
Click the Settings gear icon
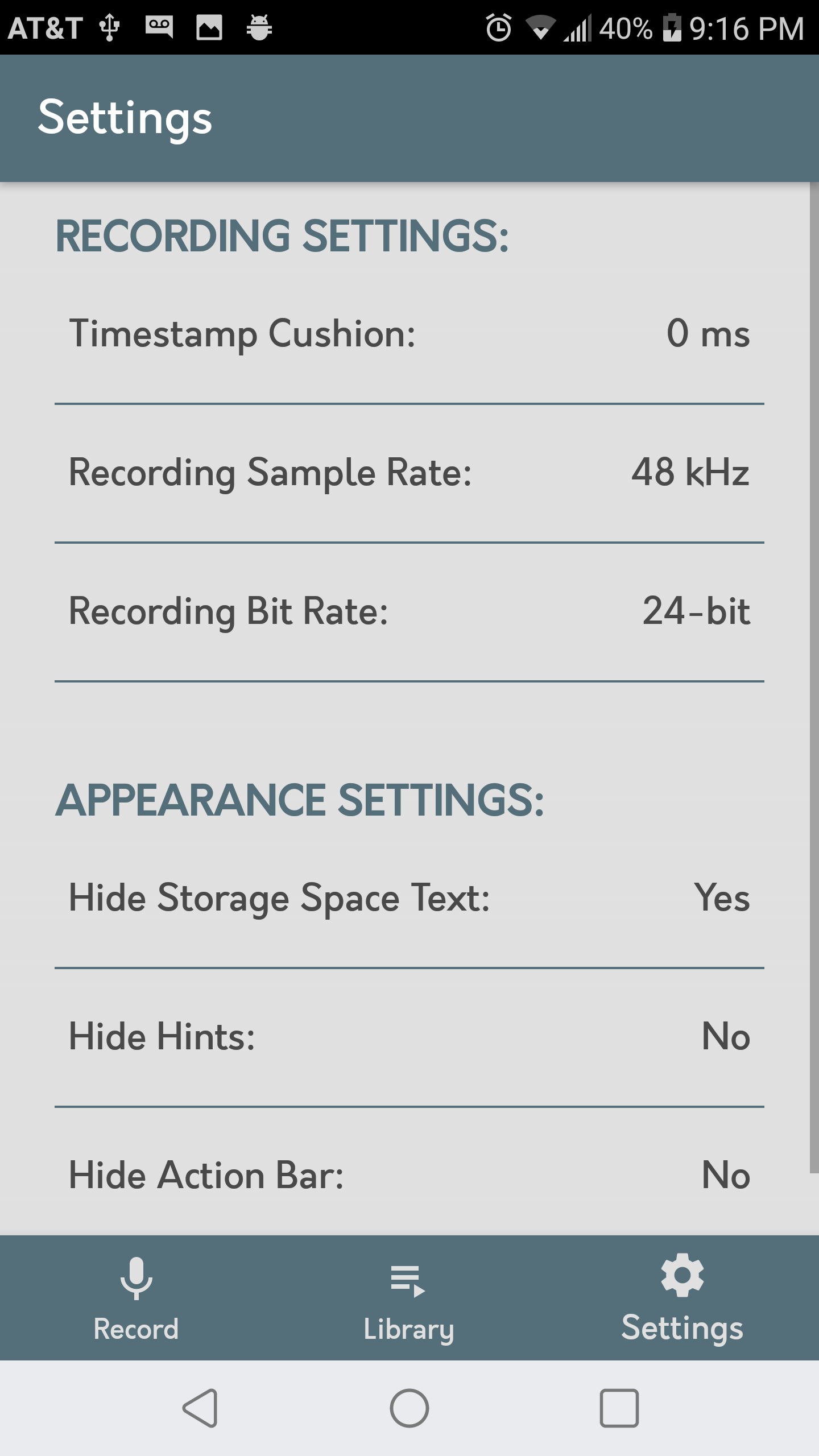(682, 1277)
